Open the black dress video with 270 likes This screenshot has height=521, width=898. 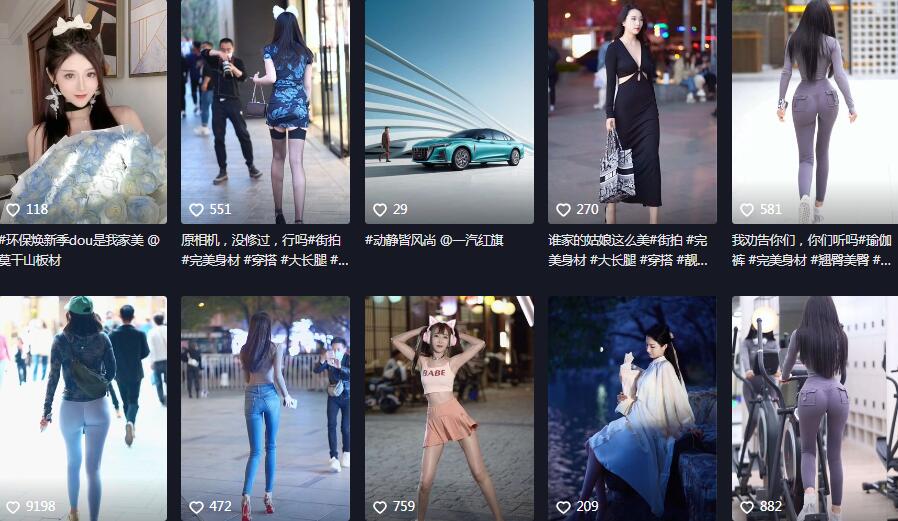tap(632, 110)
